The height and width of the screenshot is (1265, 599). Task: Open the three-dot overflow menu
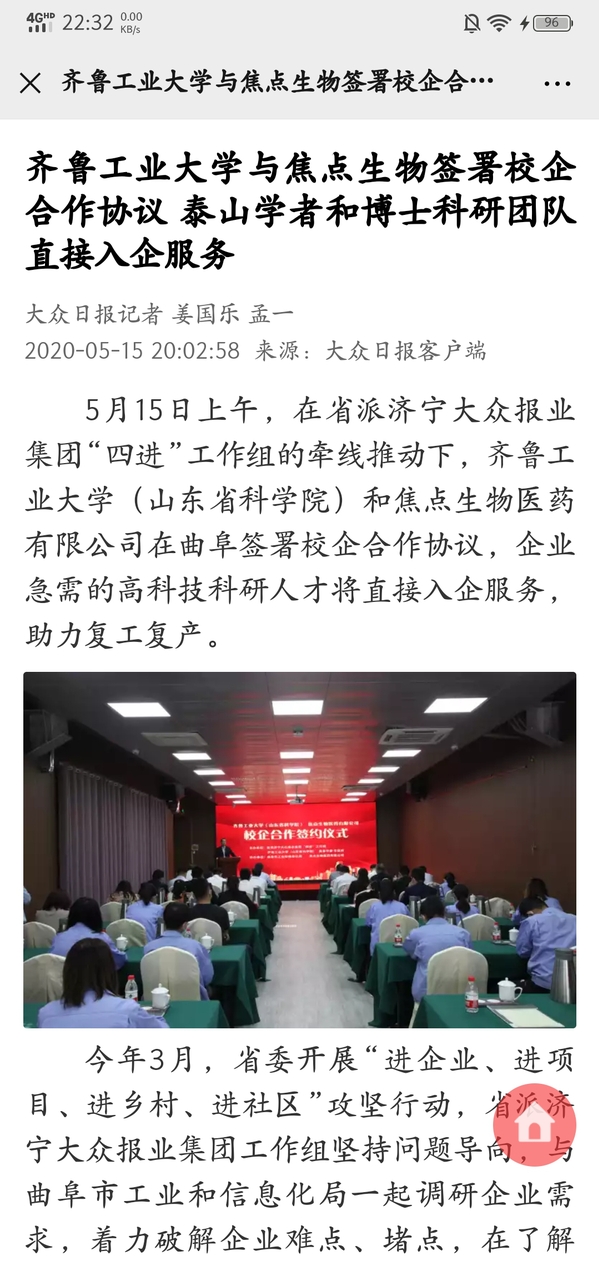pyautogui.click(x=557, y=83)
